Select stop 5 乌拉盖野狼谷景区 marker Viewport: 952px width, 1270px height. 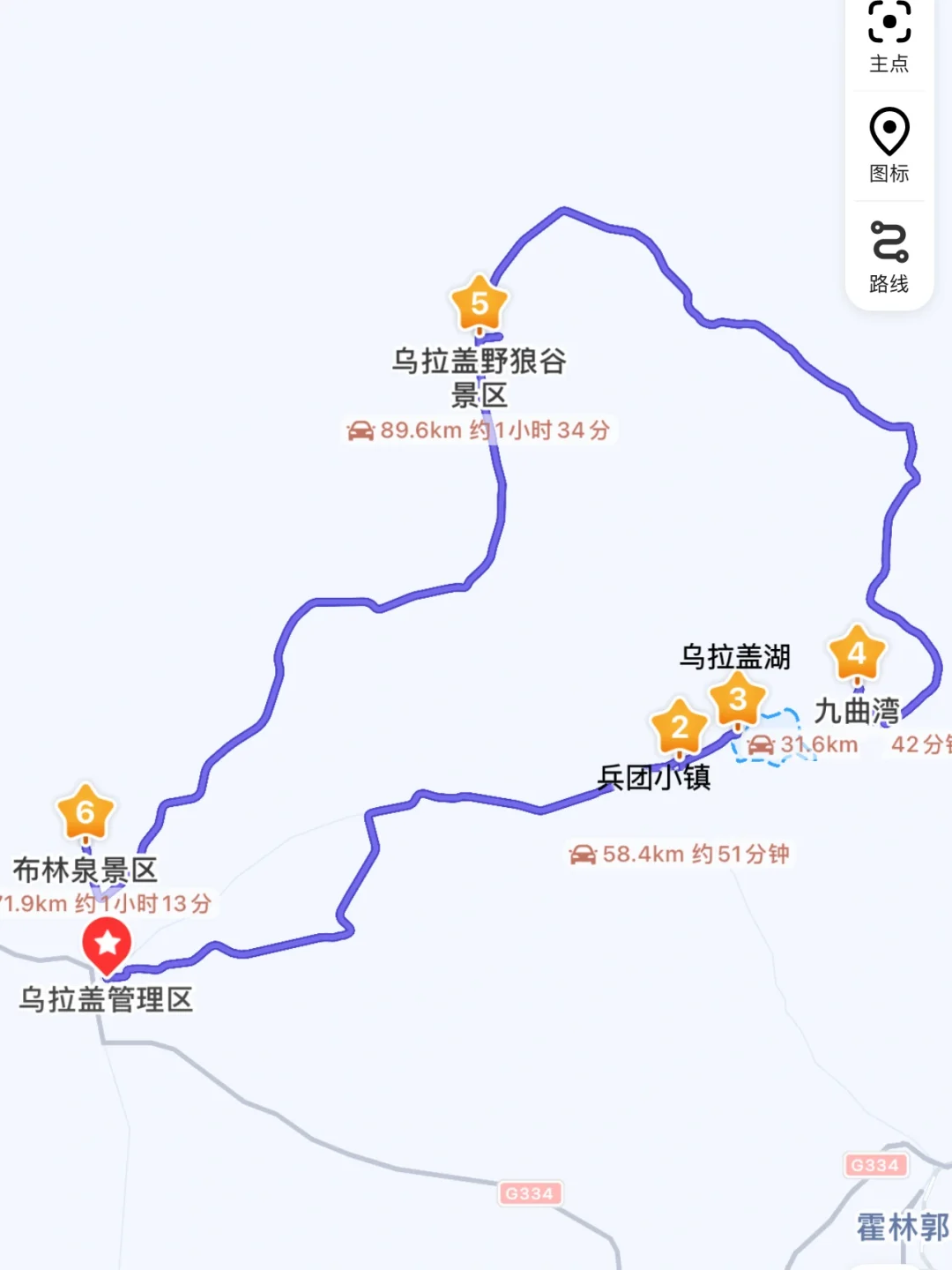tap(479, 303)
